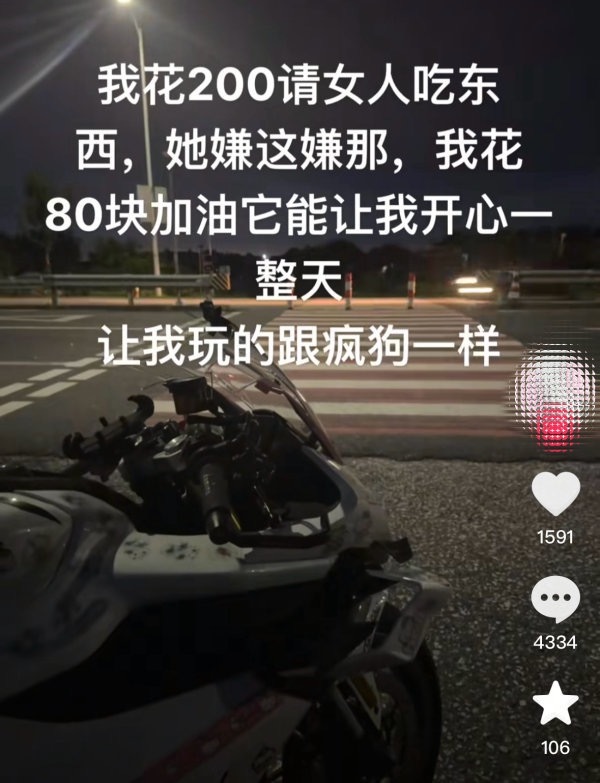Open the comments with 4334 replies
Image resolution: width=600 pixels, height=783 pixels.
coord(555,602)
